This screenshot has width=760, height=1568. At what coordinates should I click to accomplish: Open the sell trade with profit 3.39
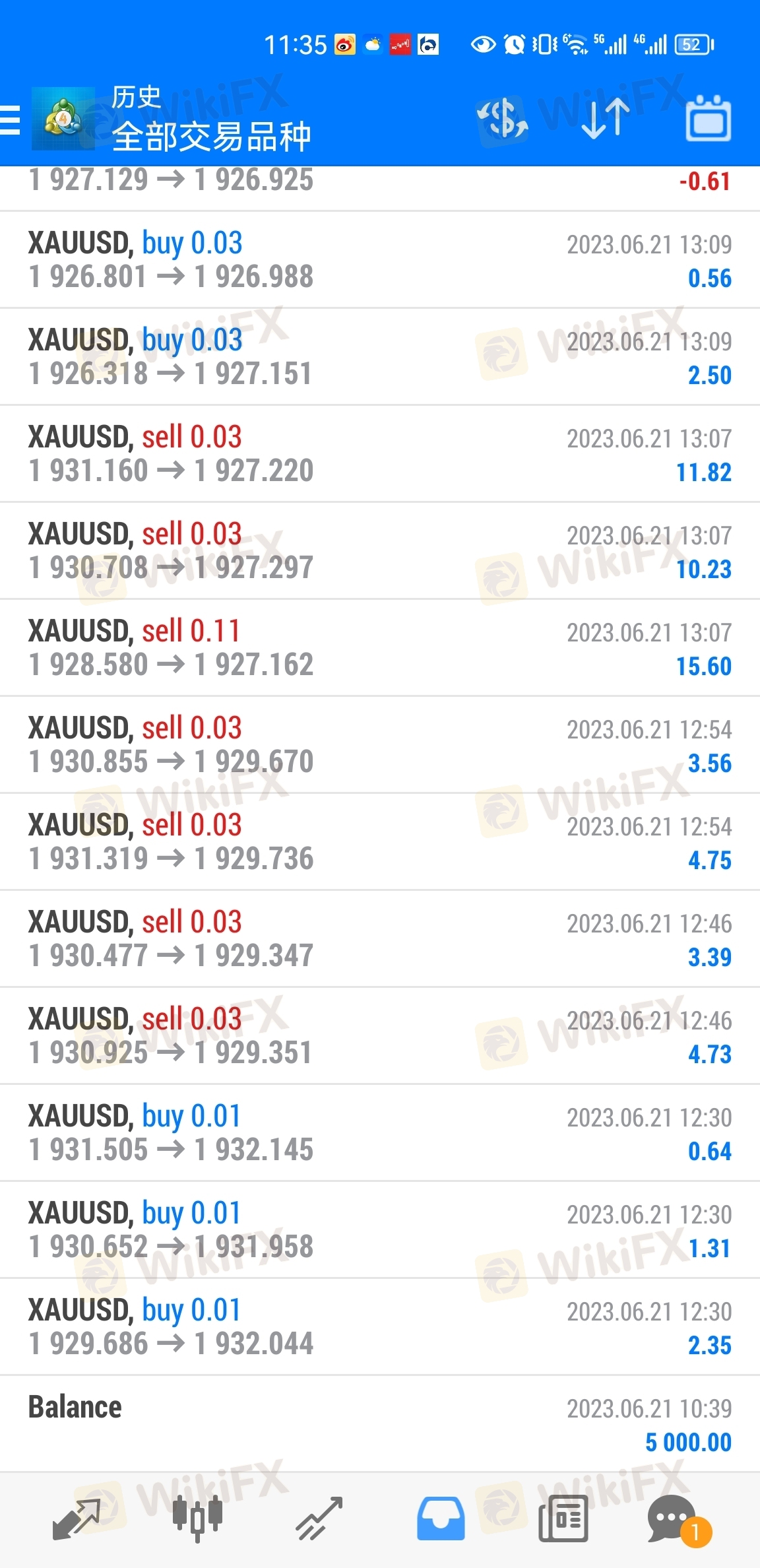coord(380,939)
